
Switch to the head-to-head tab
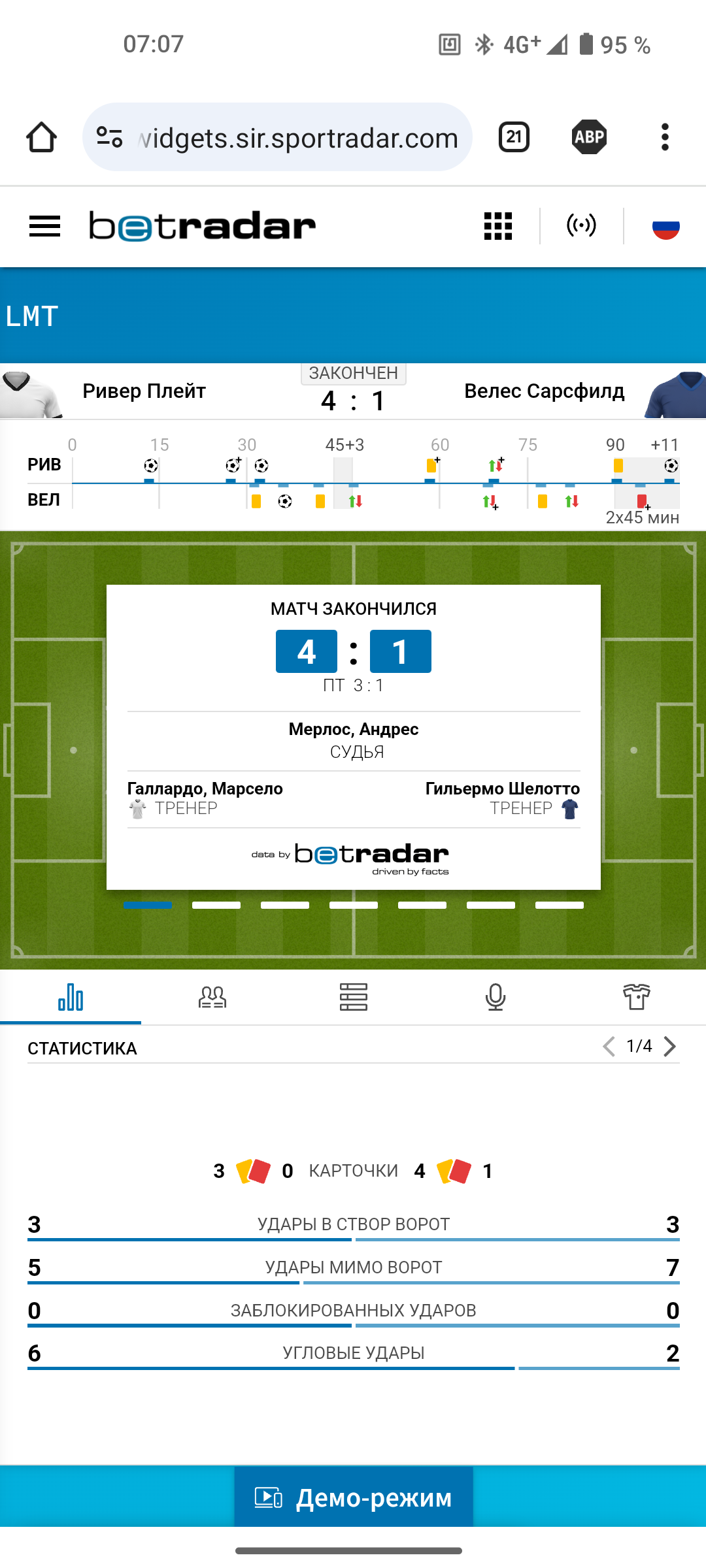[x=212, y=997]
